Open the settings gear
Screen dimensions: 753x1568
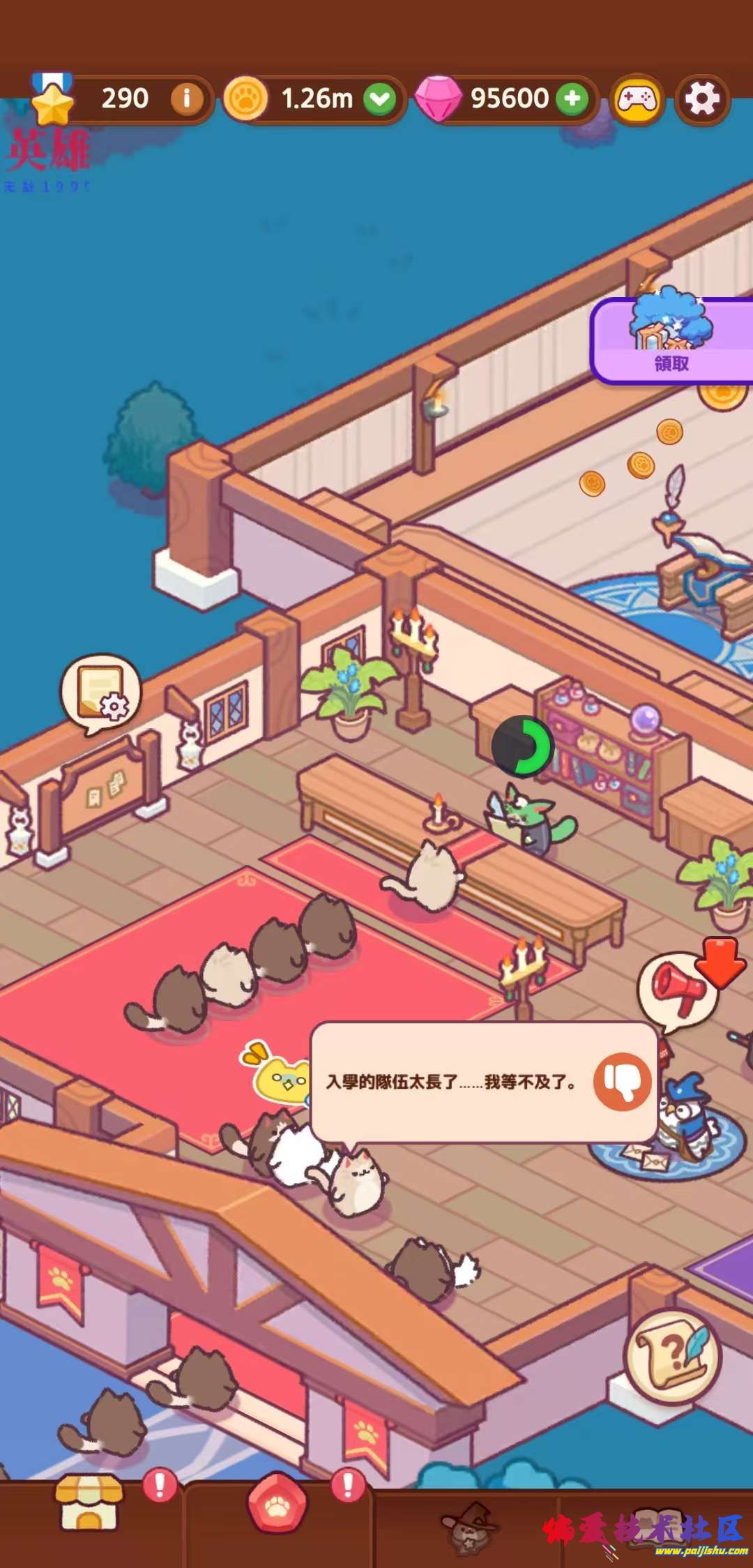tap(702, 100)
